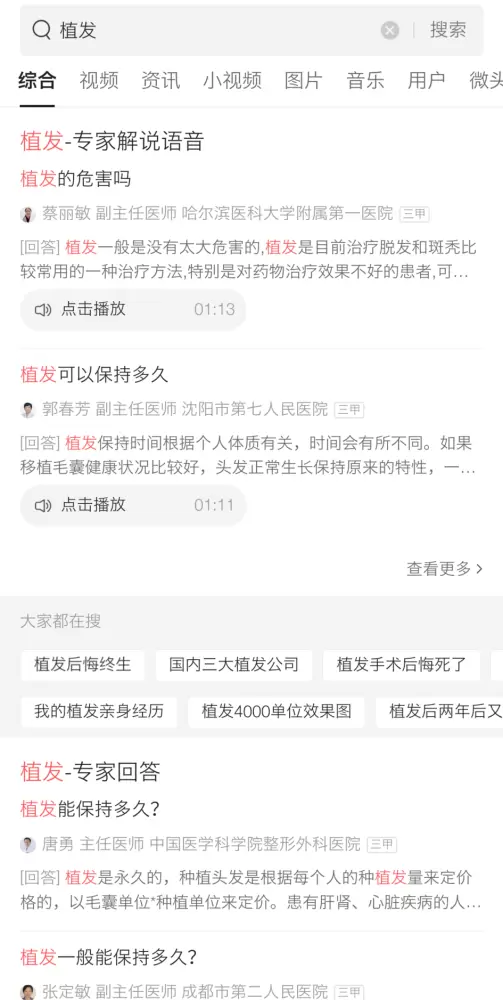The height and width of the screenshot is (1000, 503).
Task: Select the chip 国内三大植发公司
Action: pyautogui.click(x=234, y=665)
